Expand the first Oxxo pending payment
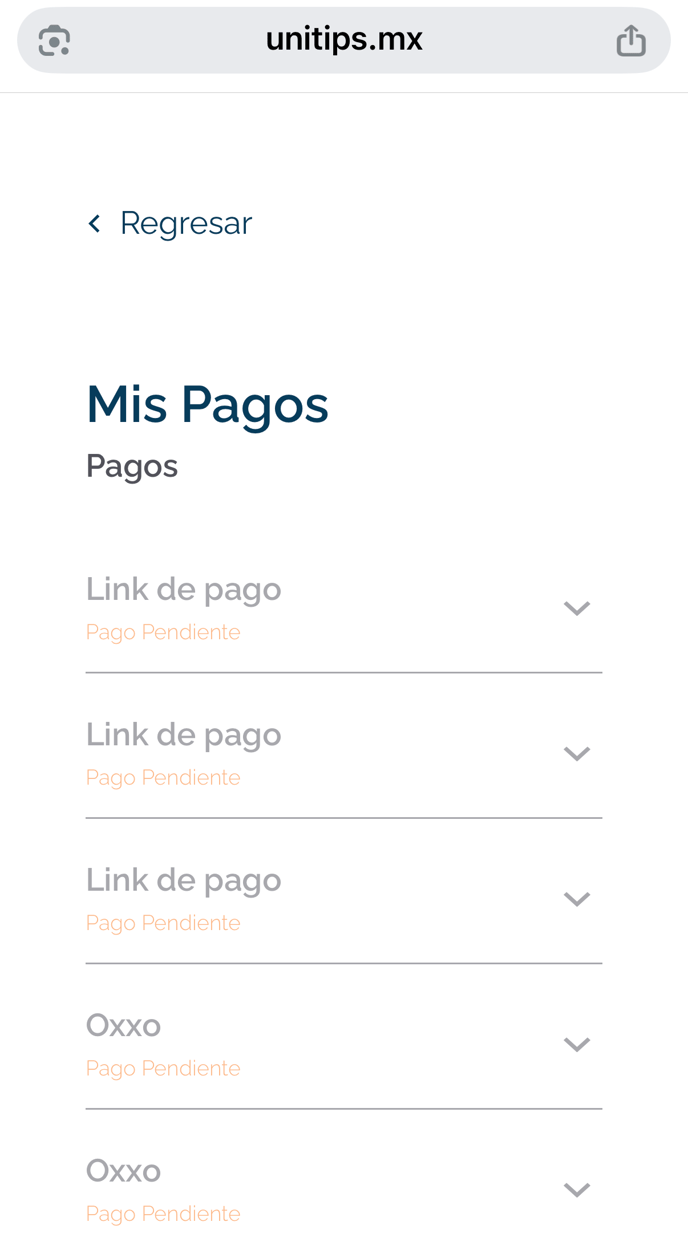Screen dimensions: 688x1242 tap(576, 1044)
